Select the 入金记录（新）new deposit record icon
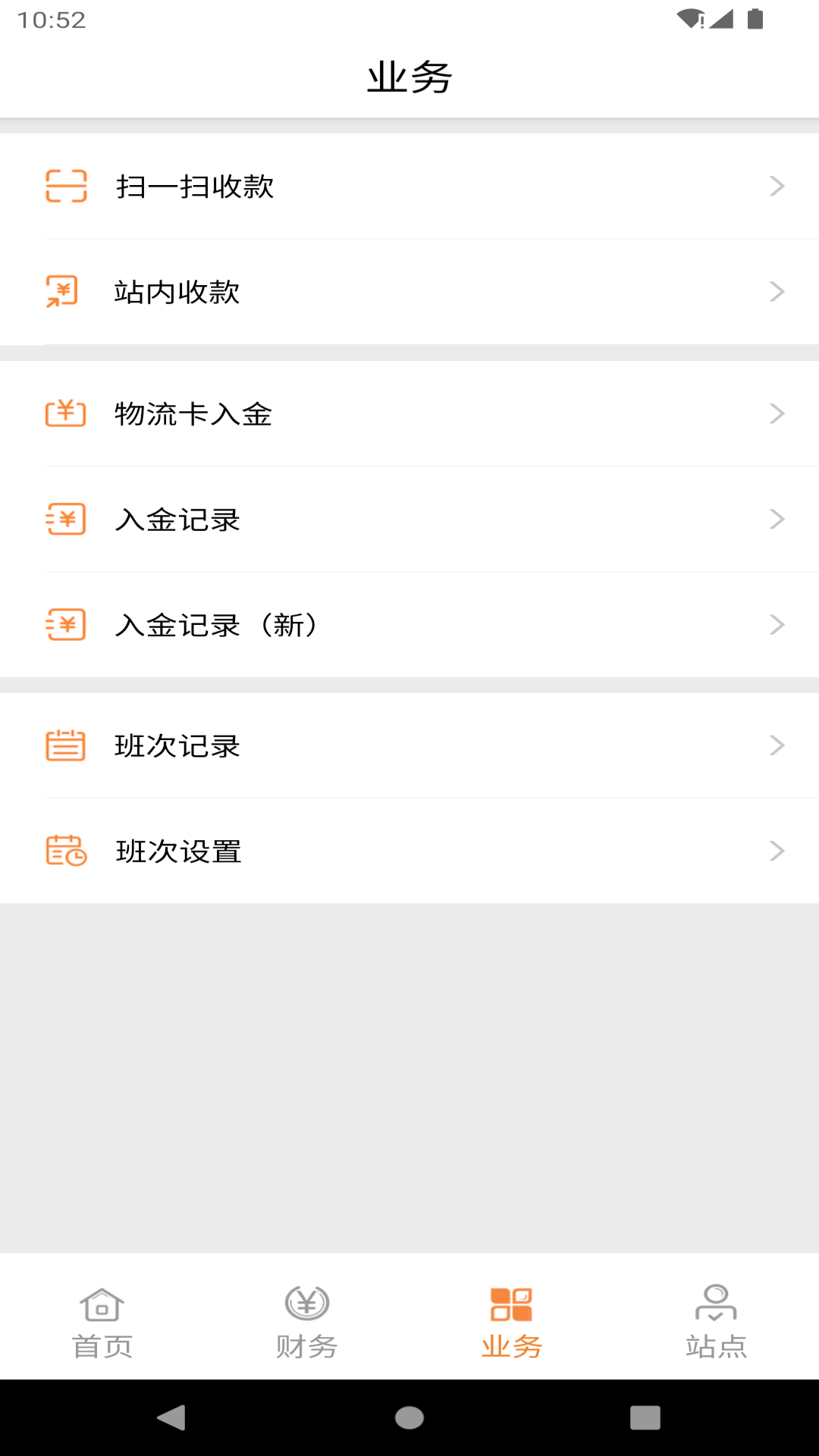Viewport: 819px width, 1456px height. coord(65,625)
